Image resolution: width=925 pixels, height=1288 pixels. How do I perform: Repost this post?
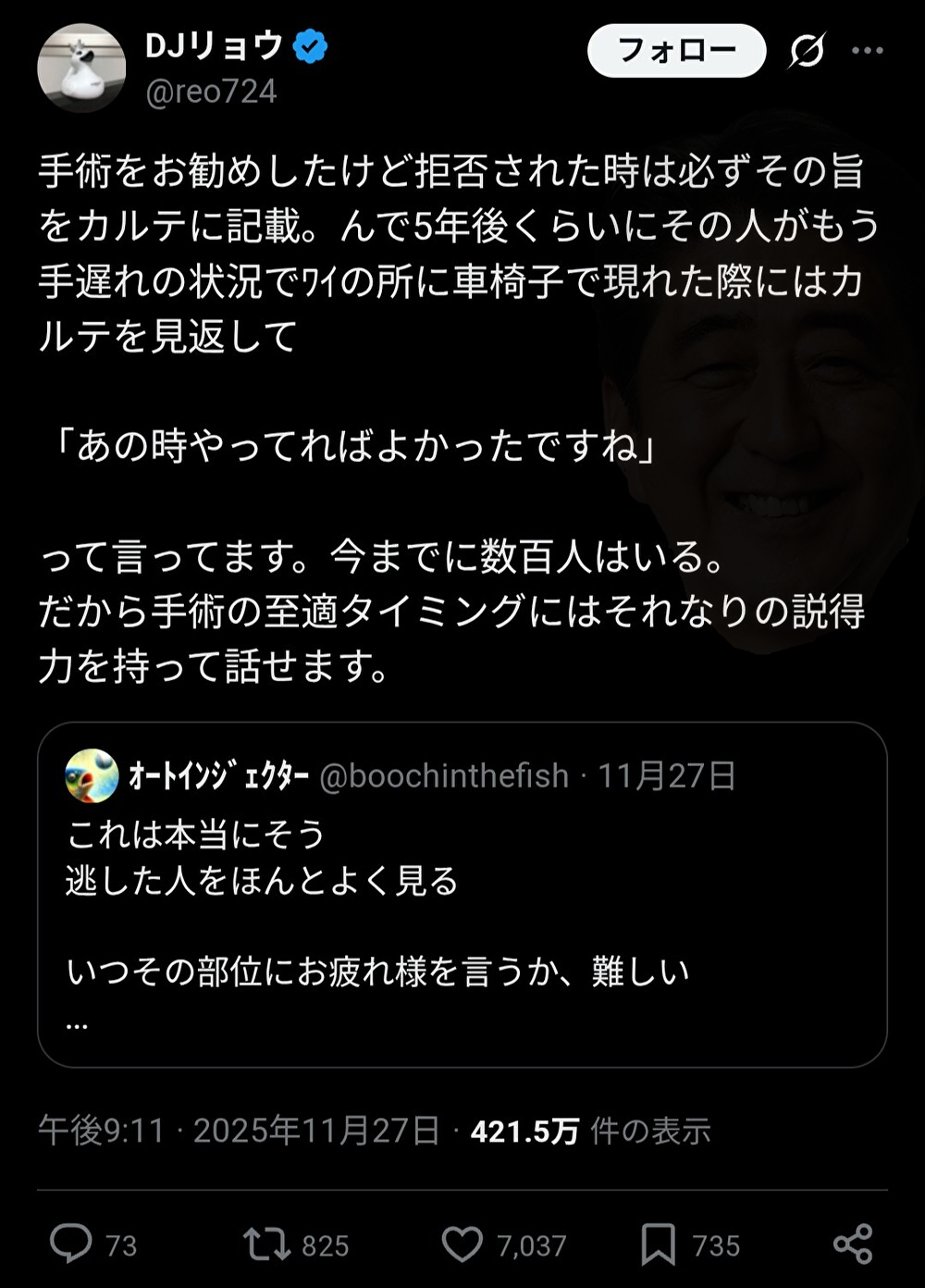pos(266,1245)
